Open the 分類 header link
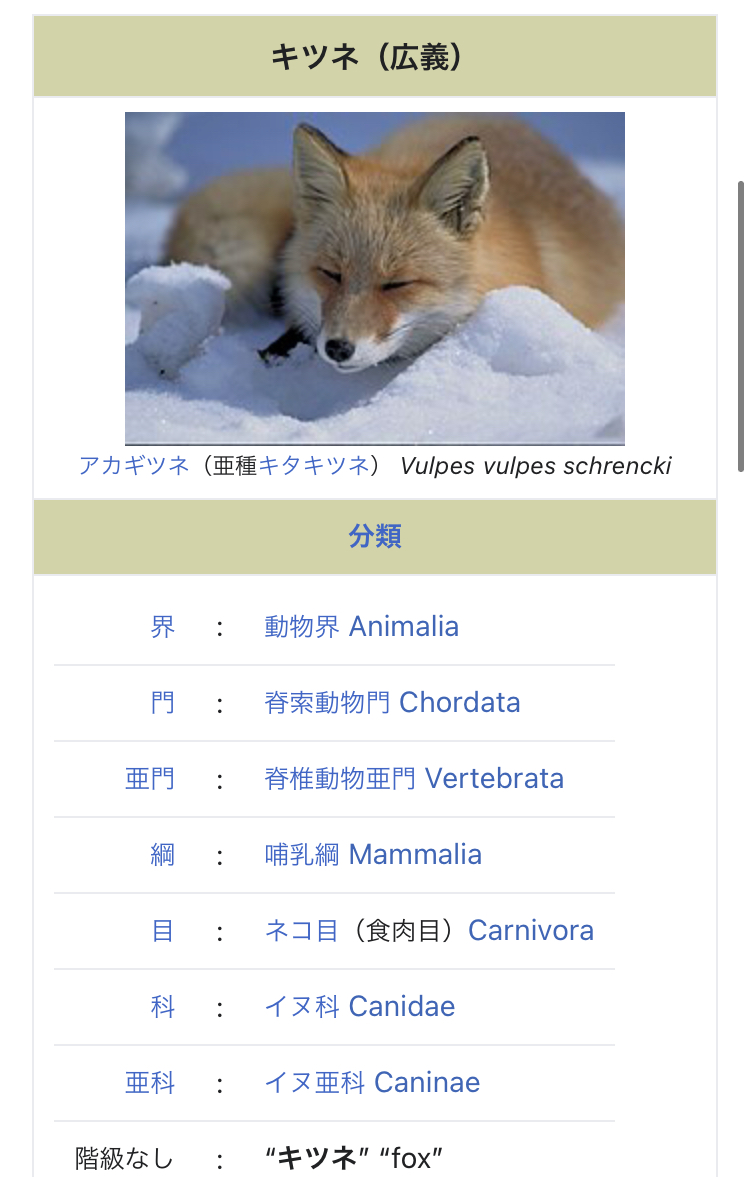The width and height of the screenshot is (750, 1177). coord(375,536)
